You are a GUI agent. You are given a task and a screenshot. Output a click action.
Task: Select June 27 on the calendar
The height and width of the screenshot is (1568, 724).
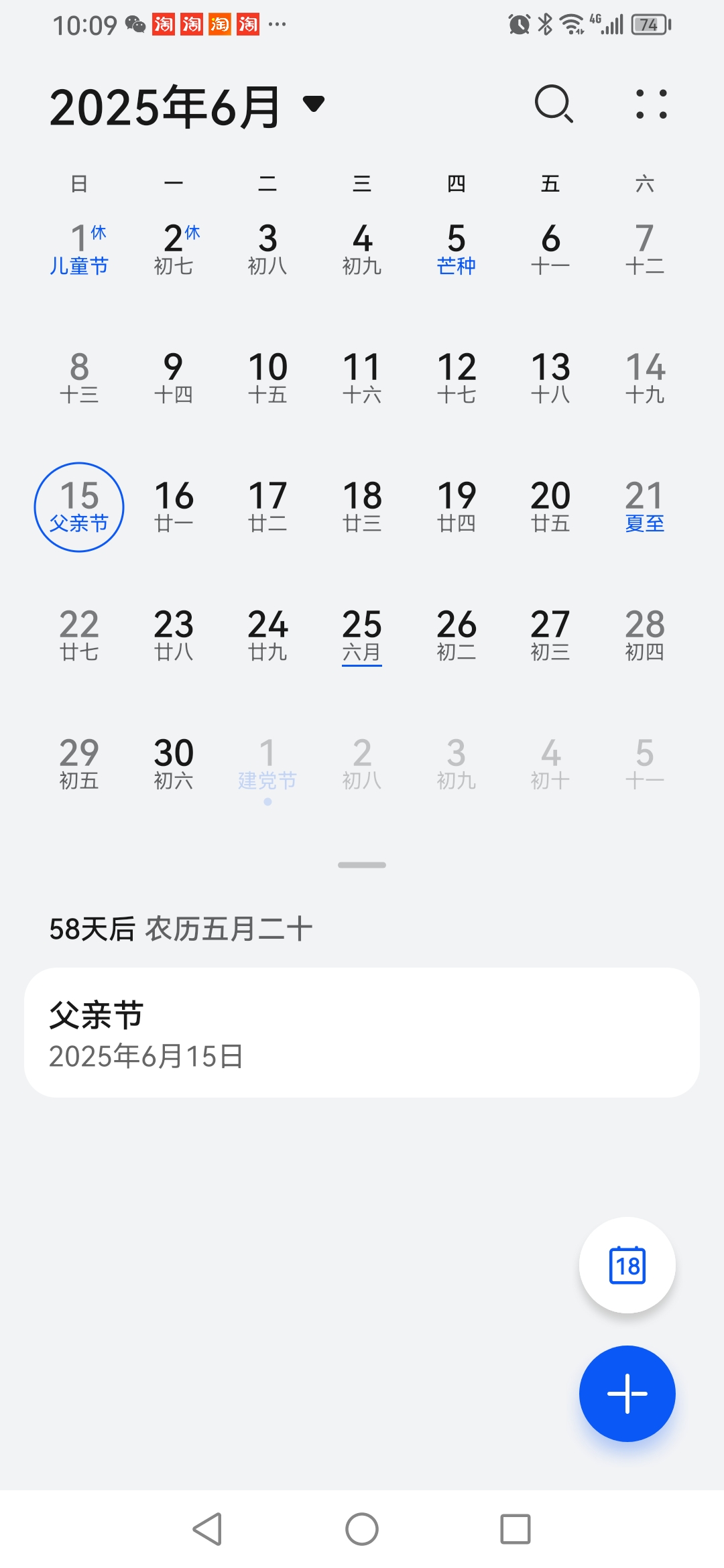point(550,635)
